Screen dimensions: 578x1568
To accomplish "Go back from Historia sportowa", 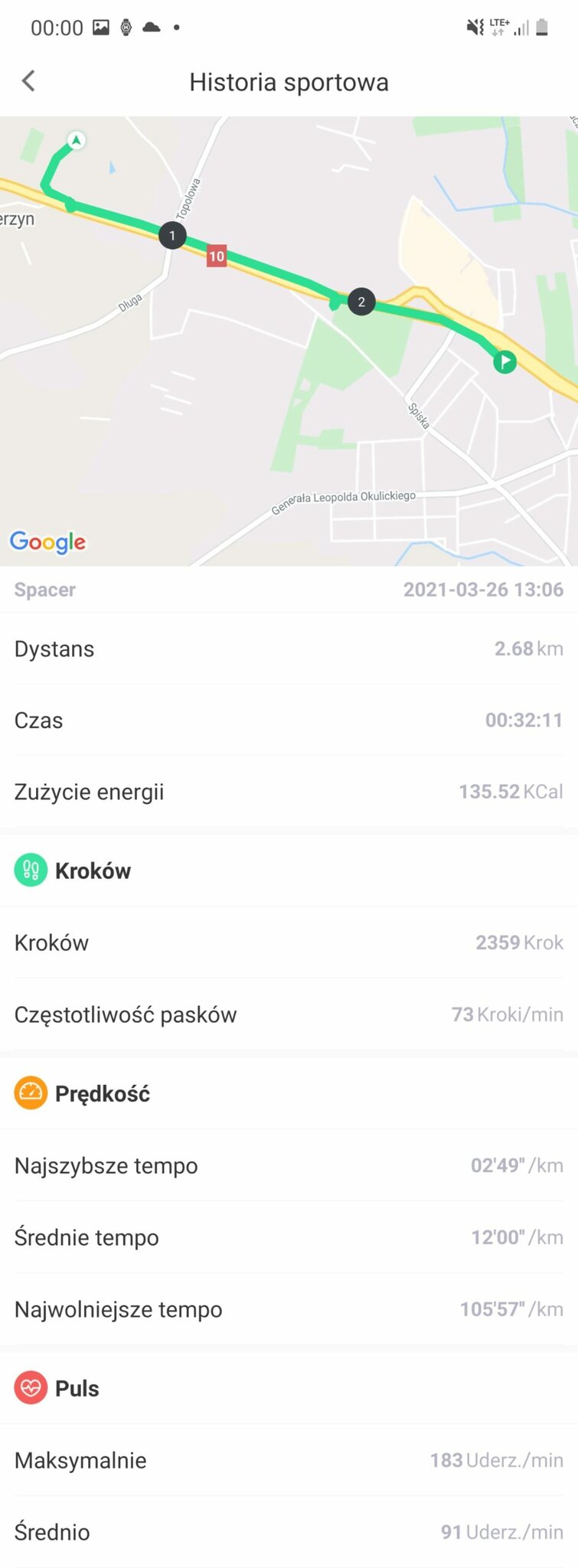I will pos(29,81).
